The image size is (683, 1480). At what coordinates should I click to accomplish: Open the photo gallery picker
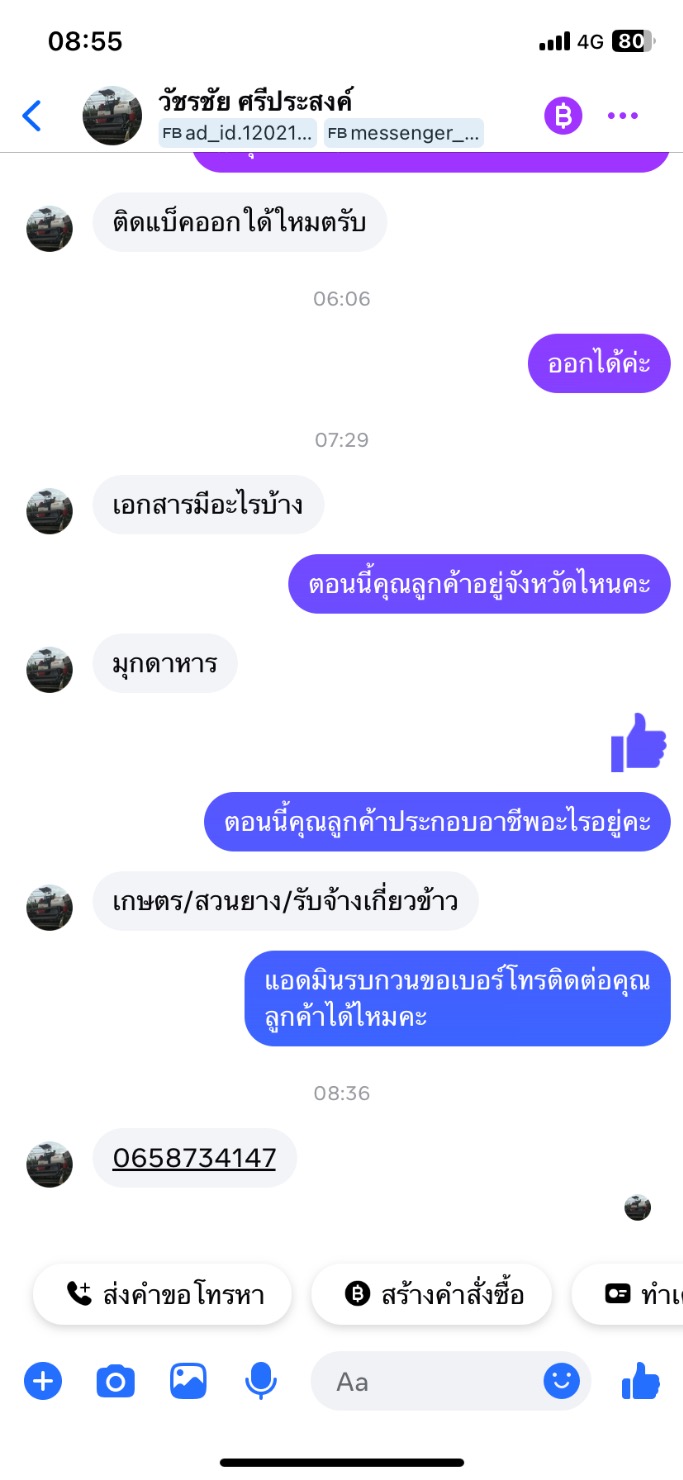coord(188,1382)
